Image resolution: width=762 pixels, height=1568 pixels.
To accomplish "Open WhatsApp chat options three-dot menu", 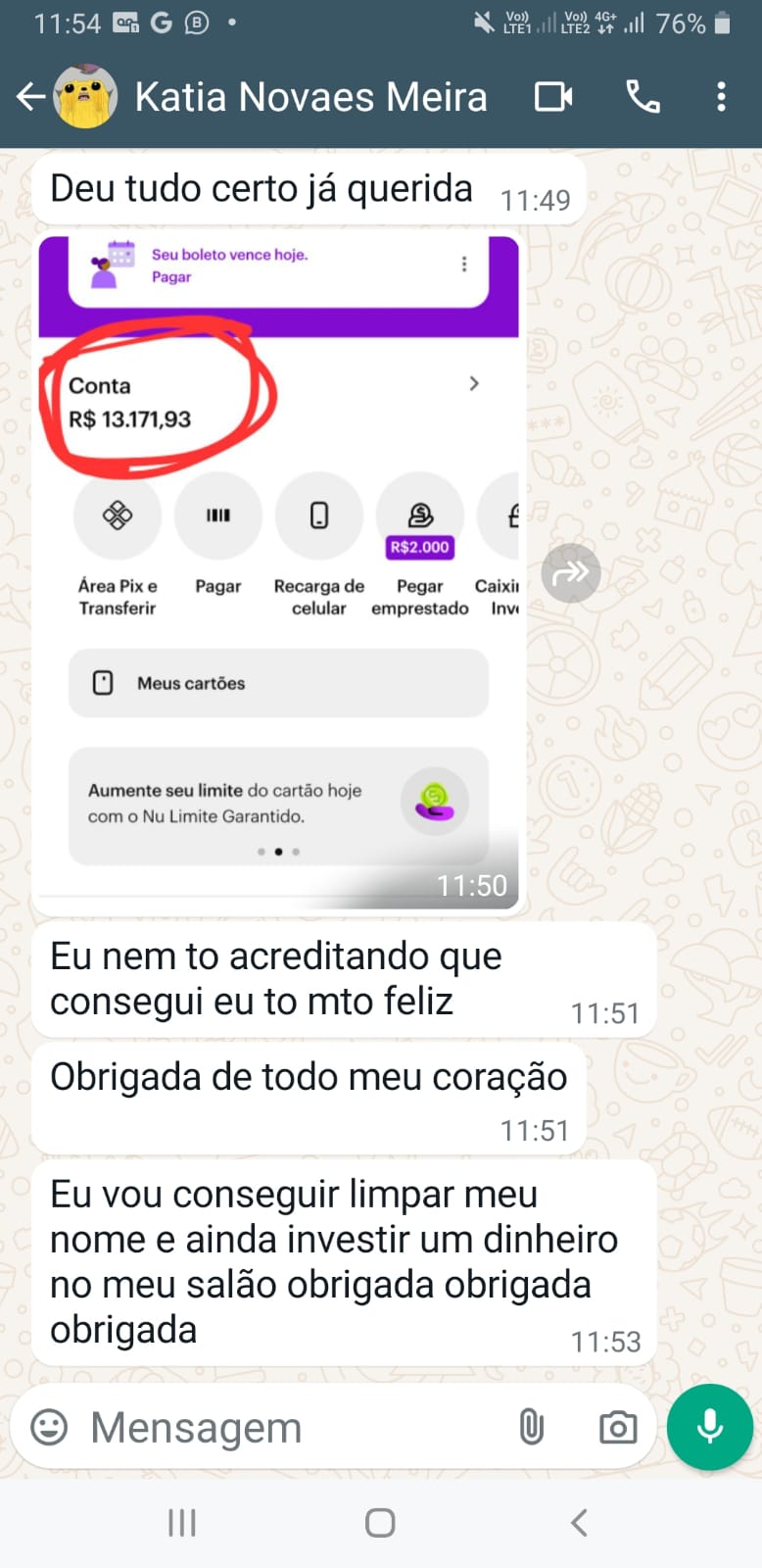I will tap(722, 96).
